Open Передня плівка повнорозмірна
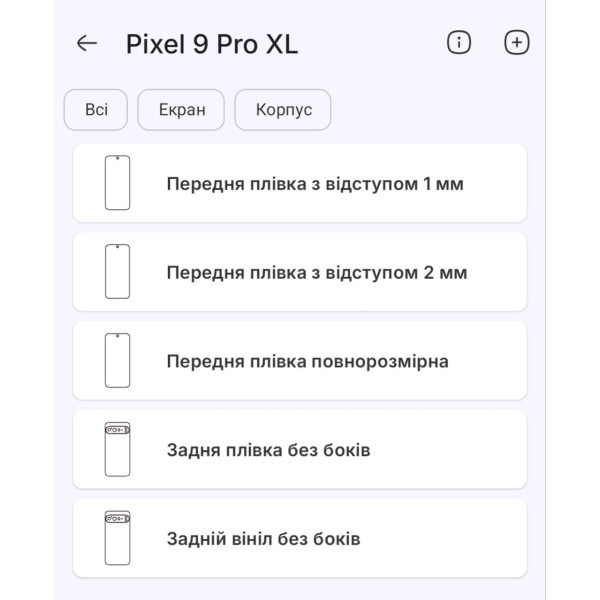The height and width of the screenshot is (600, 600). pos(300,361)
